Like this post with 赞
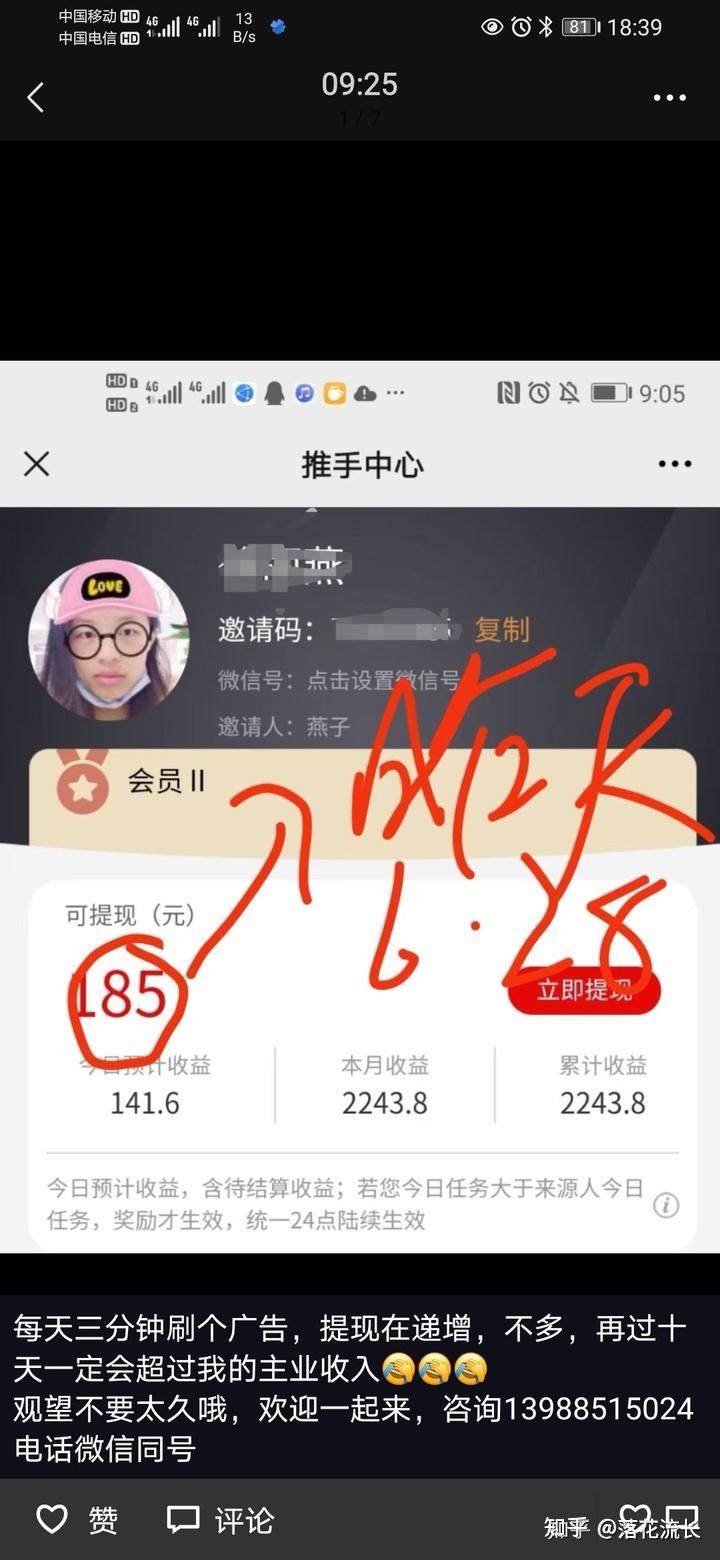The width and height of the screenshot is (720, 1560). 77,1520
